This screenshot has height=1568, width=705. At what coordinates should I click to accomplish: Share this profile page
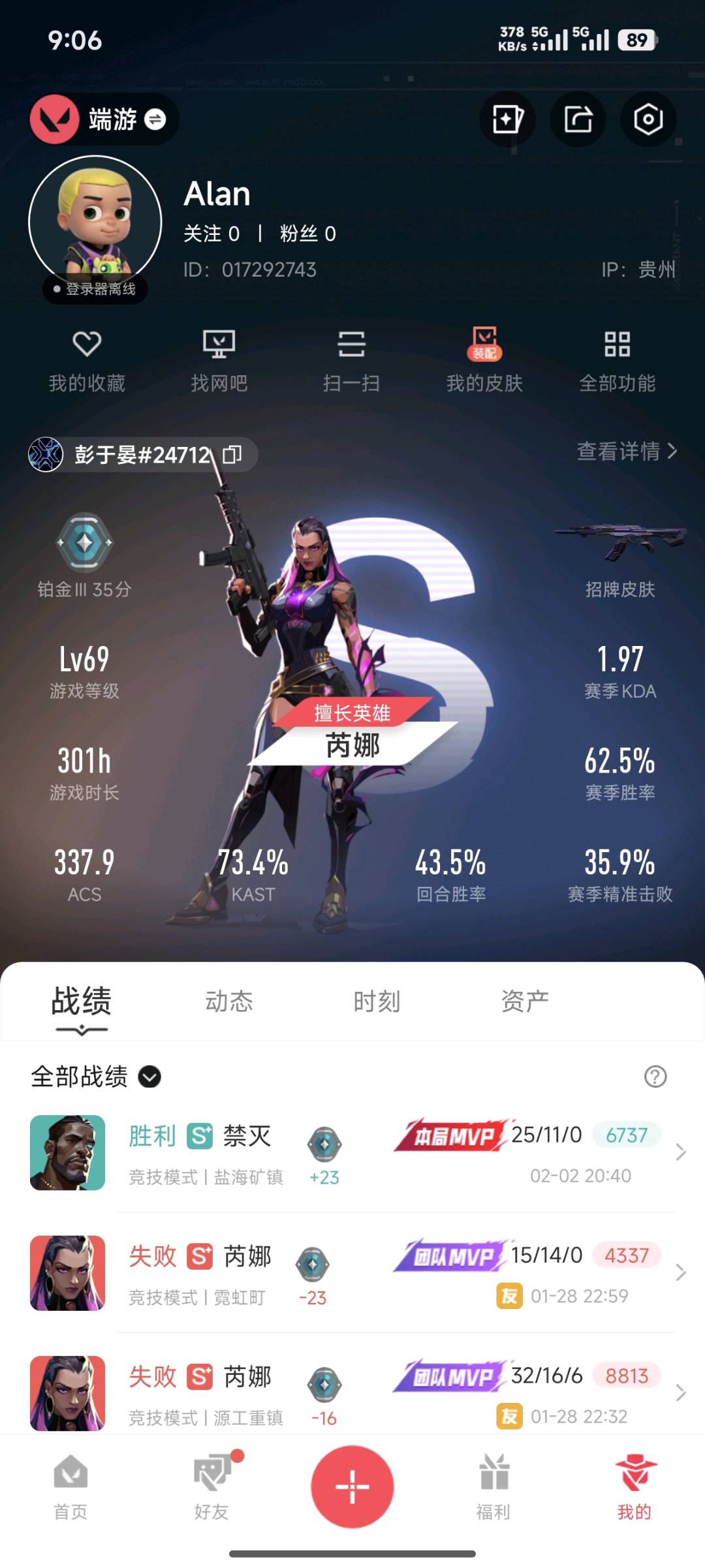(578, 119)
